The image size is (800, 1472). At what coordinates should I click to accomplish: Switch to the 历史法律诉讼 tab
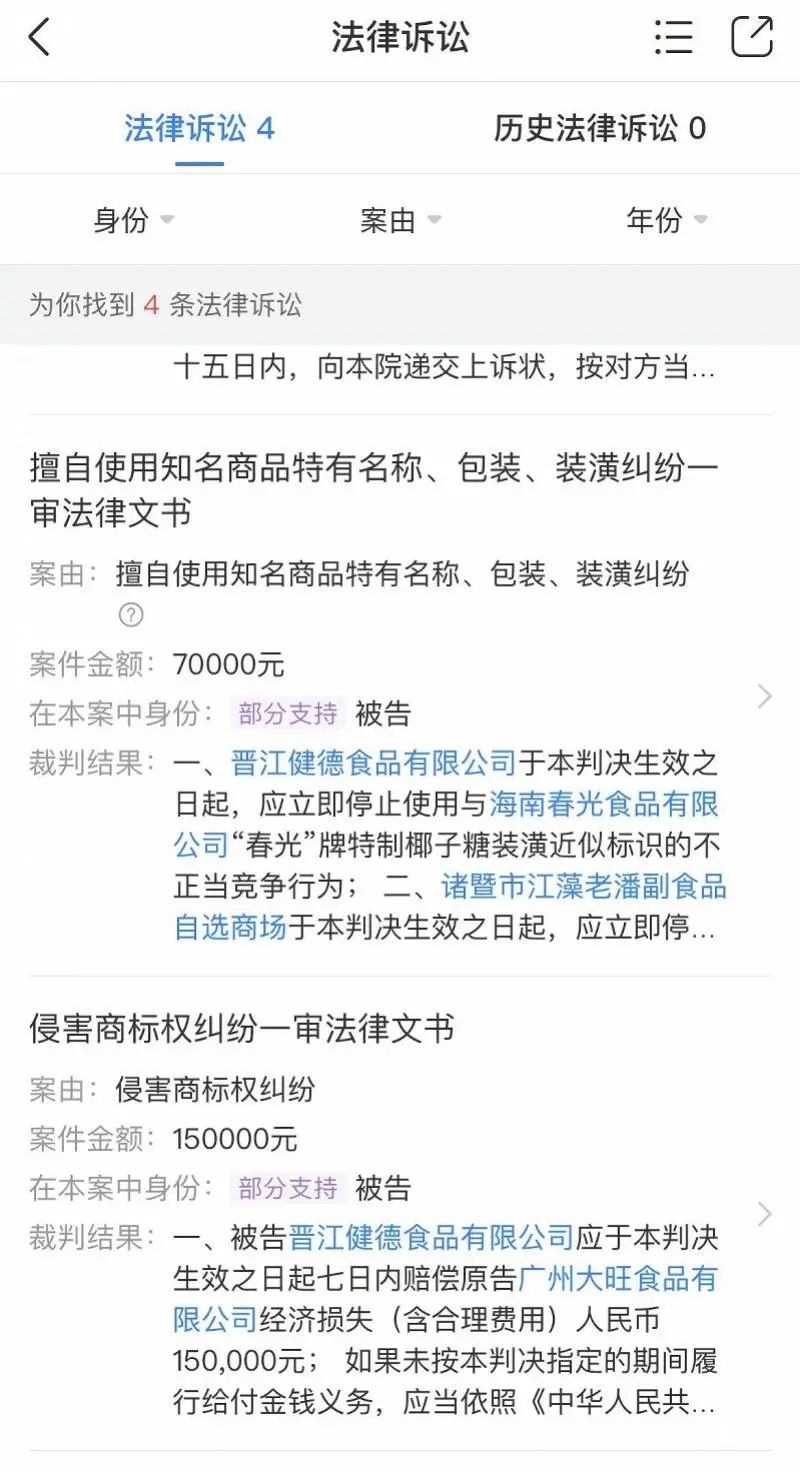[x=599, y=128]
